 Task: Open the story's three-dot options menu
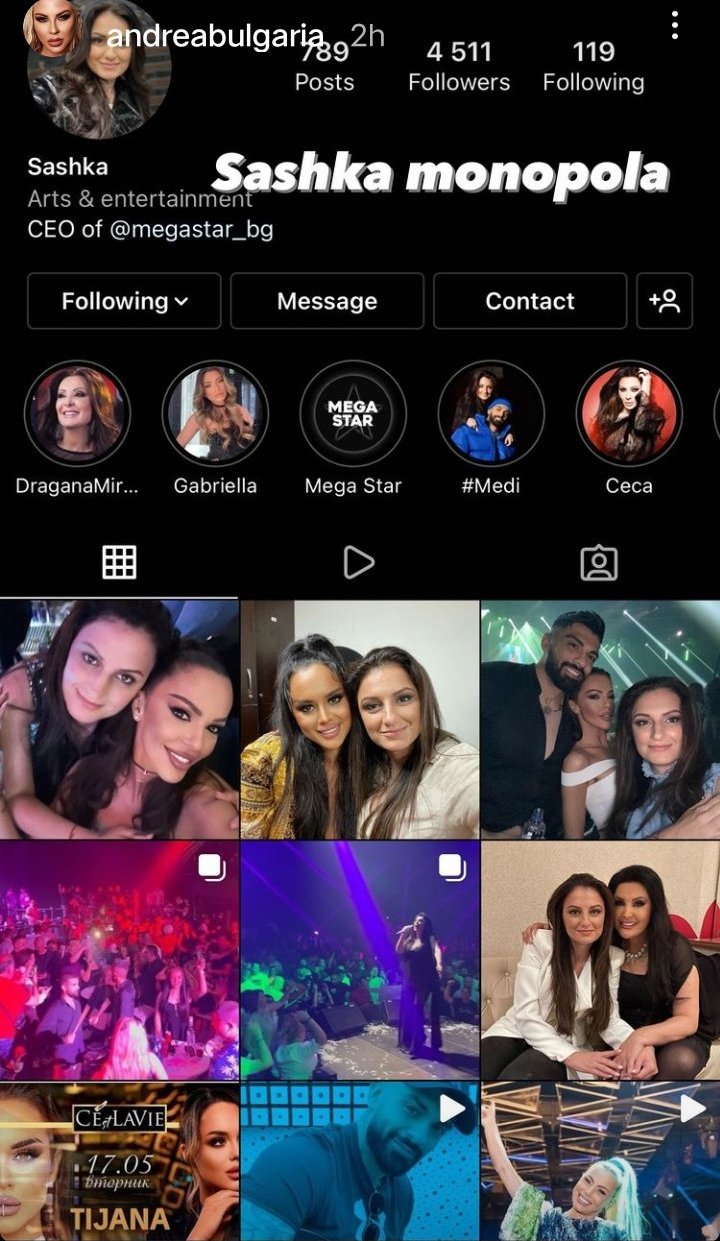(x=675, y=25)
